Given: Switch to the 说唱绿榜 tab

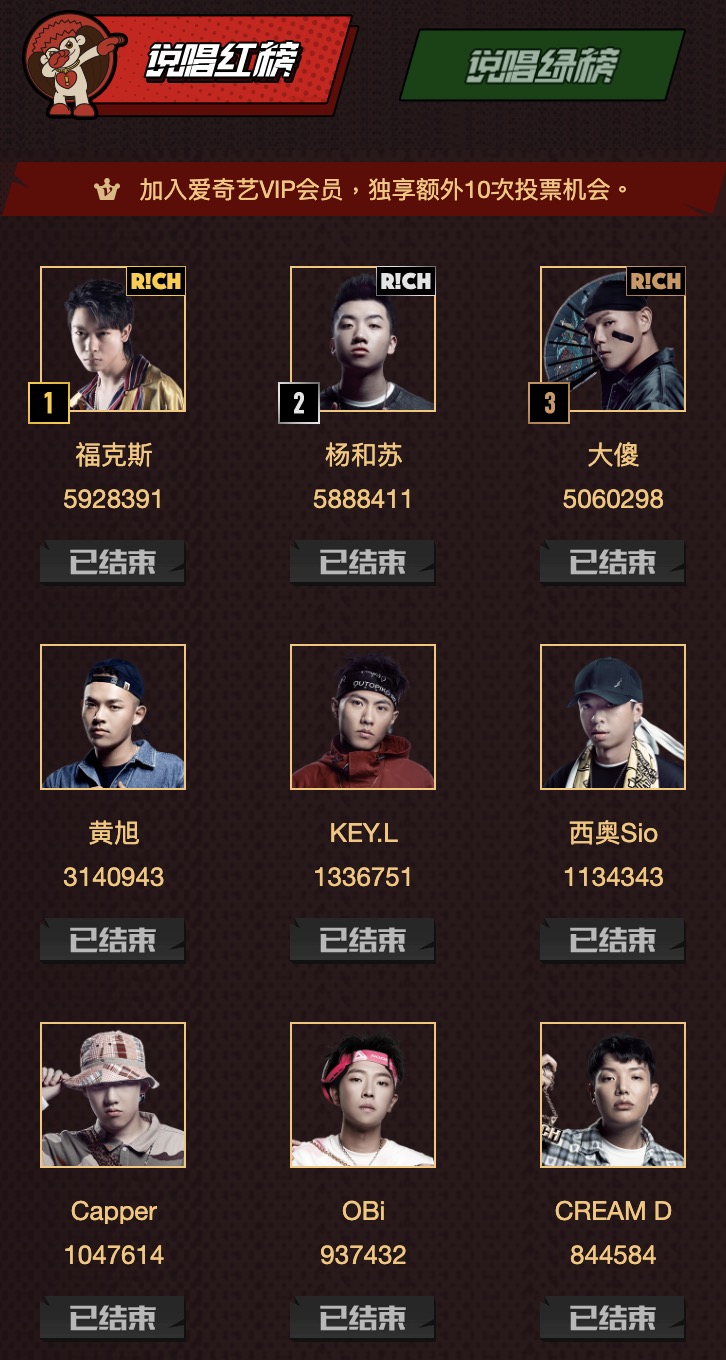Looking at the screenshot, I should [543, 65].
